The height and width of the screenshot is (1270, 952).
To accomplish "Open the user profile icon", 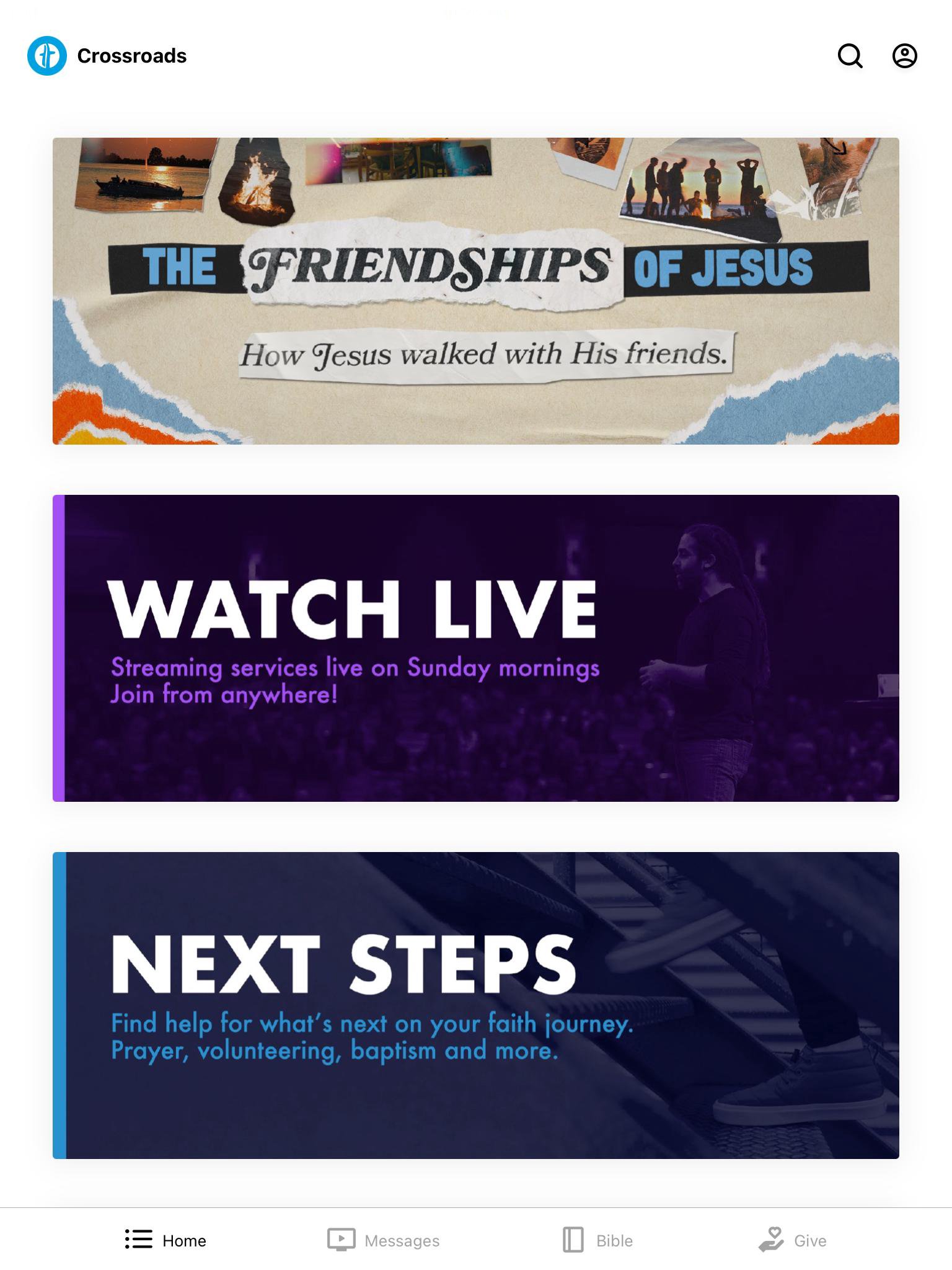I will [x=904, y=56].
